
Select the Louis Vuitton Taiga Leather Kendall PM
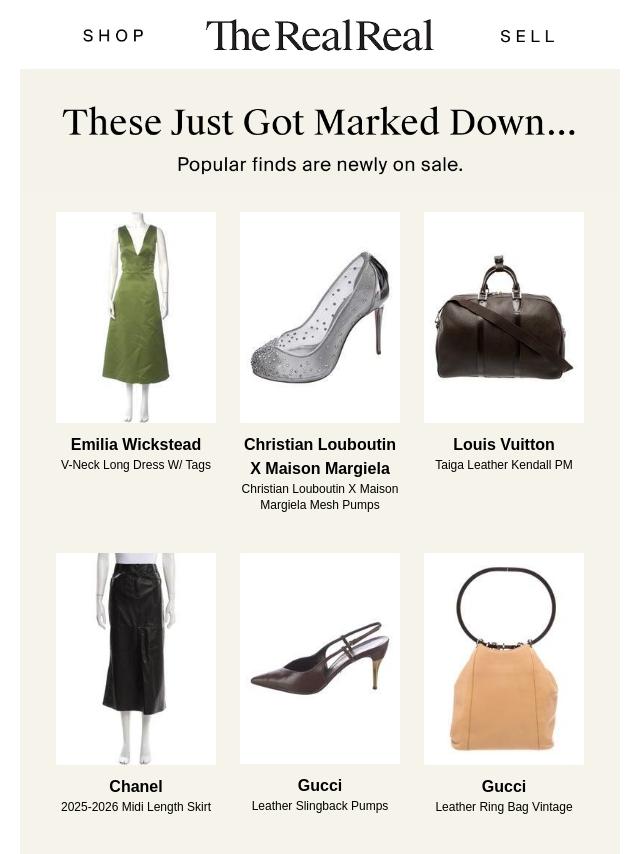504,317
